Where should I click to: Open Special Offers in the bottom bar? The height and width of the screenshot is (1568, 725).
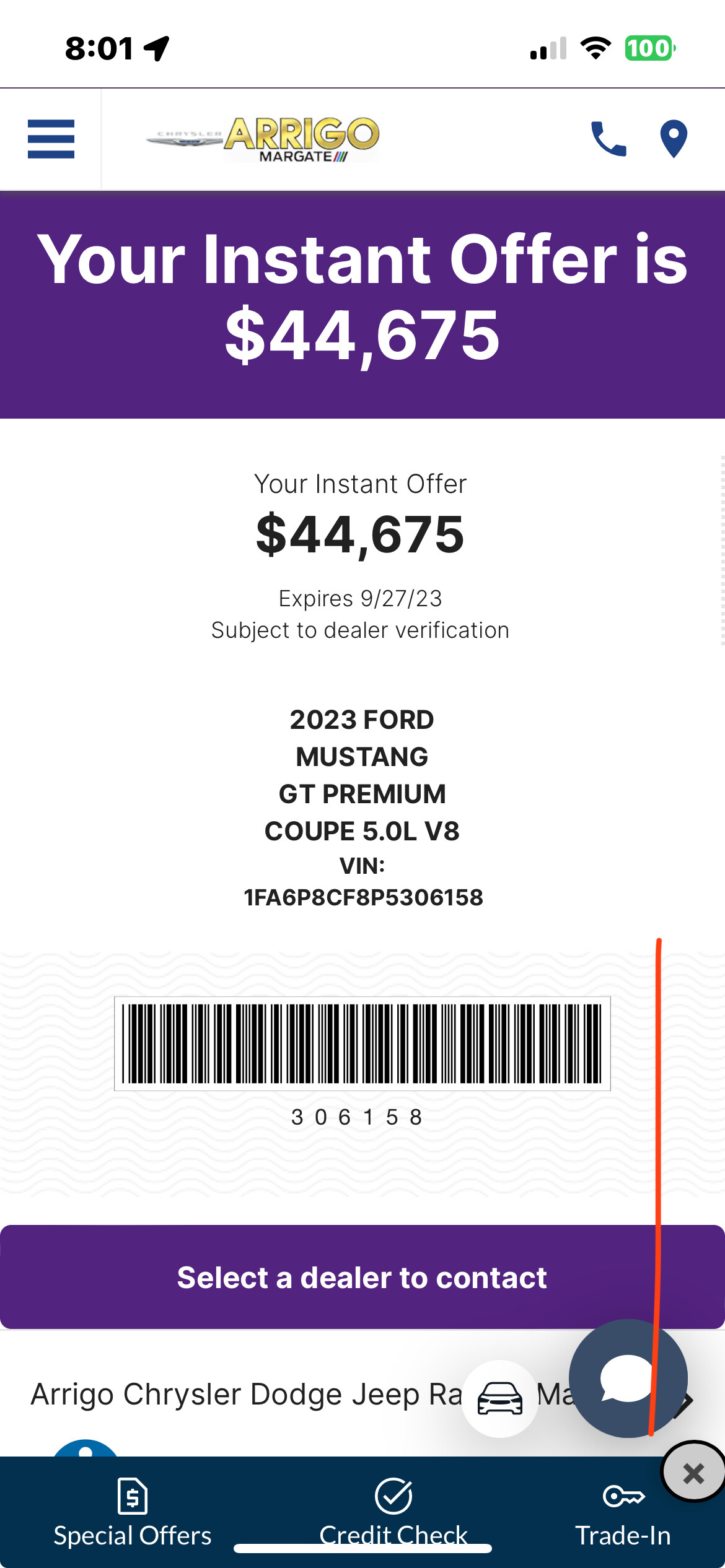click(133, 1512)
